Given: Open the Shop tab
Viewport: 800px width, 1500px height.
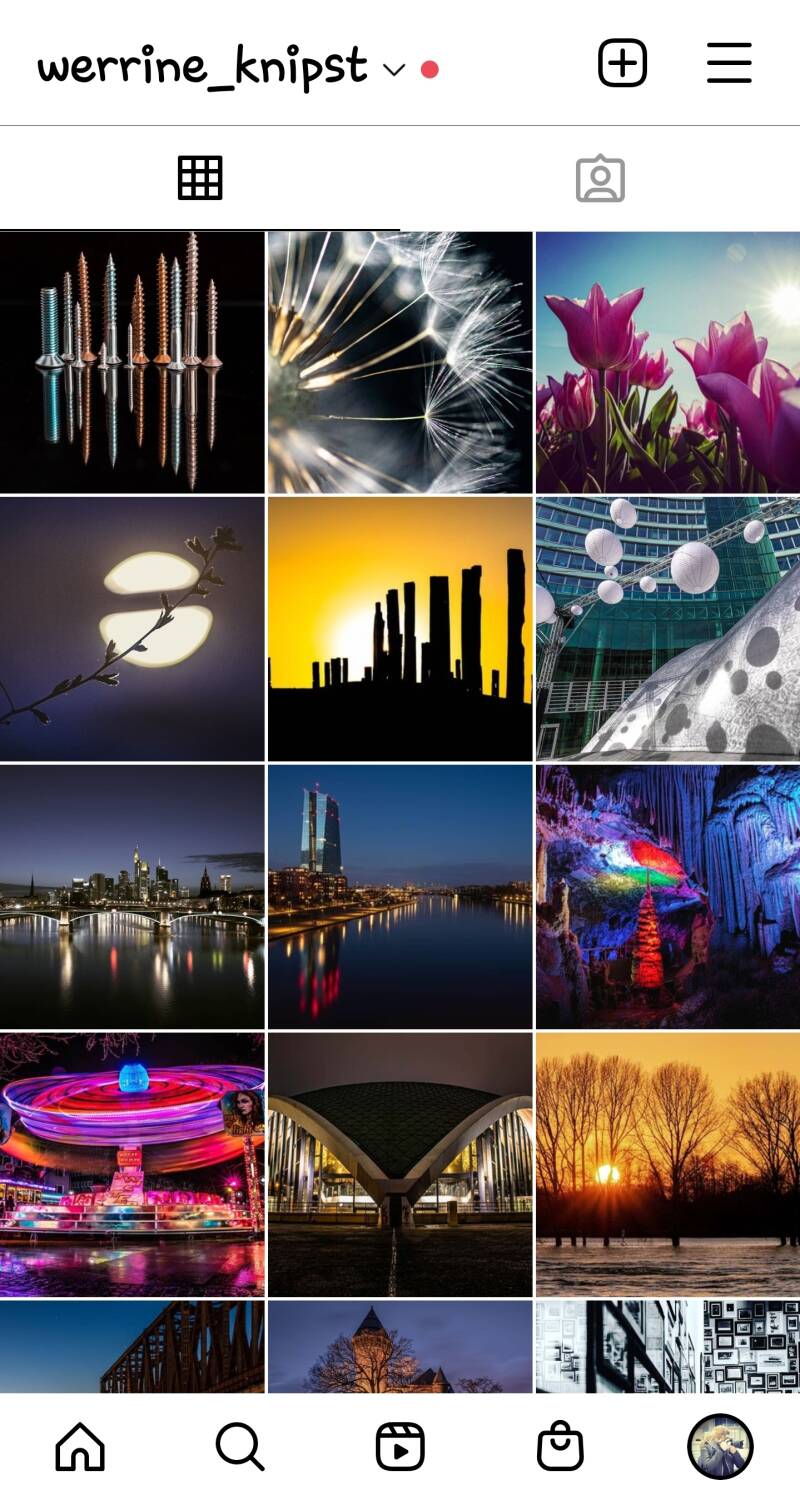Looking at the screenshot, I should 560,1446.
